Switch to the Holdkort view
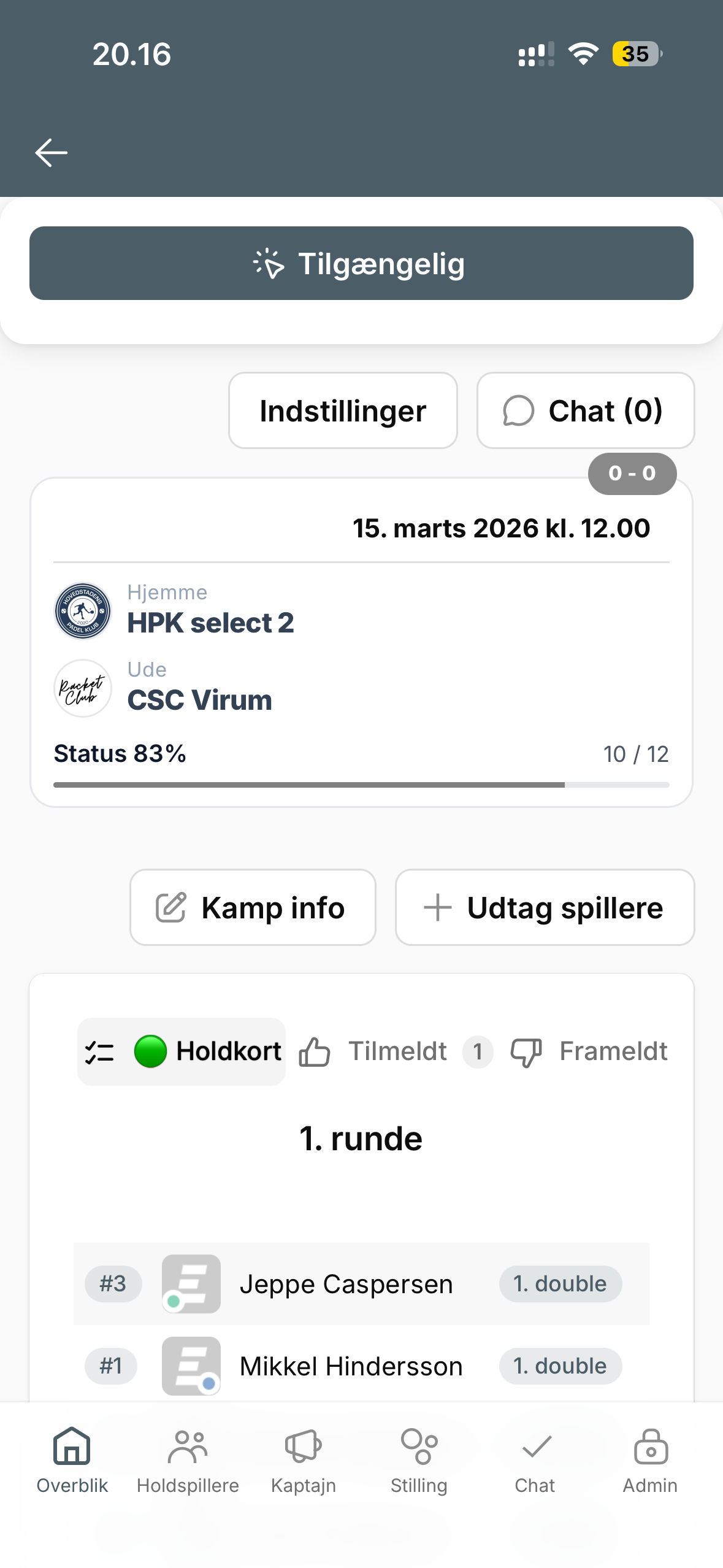 181,1051
